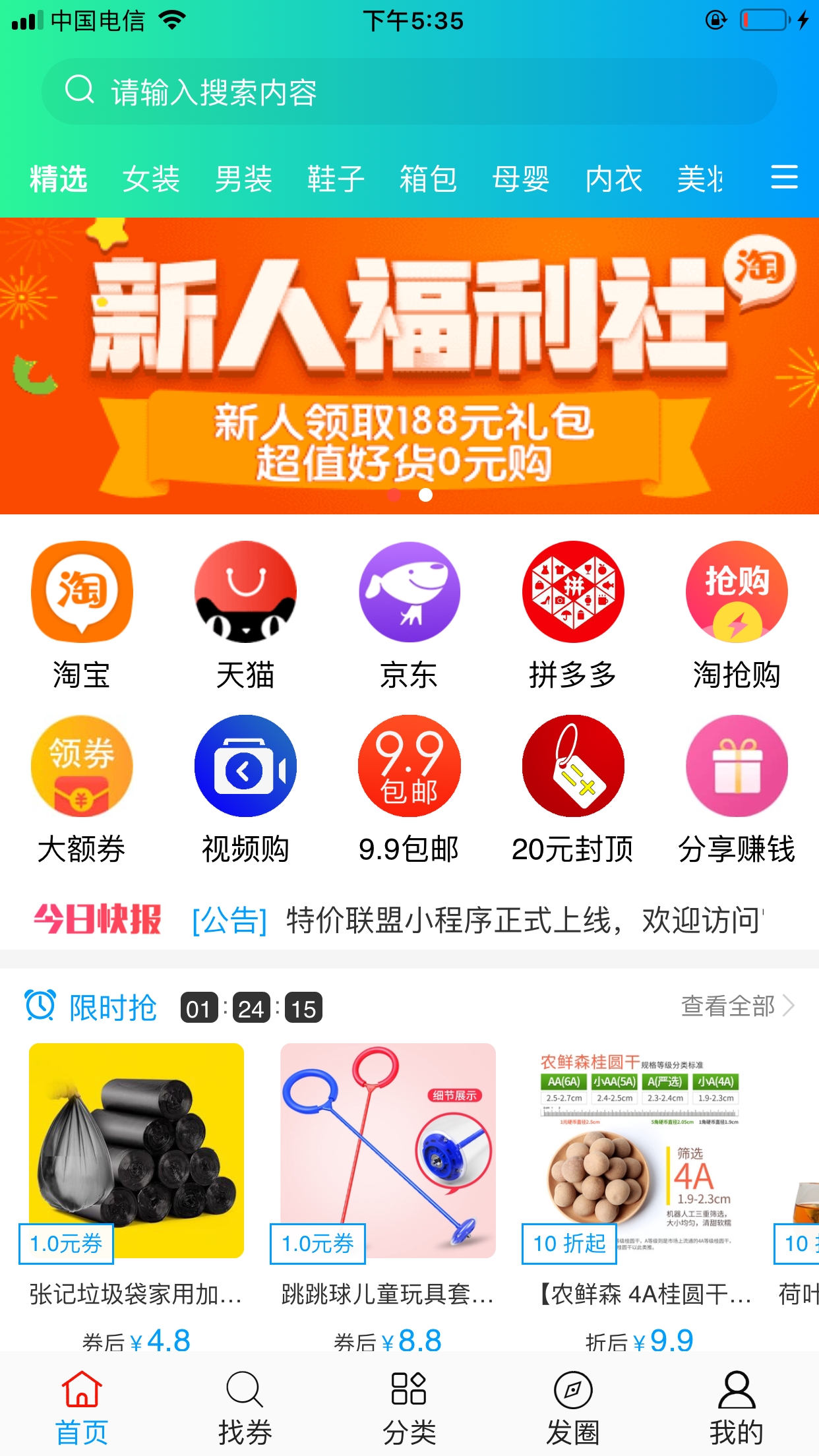819x1456 pixels.
Task: Open 分享赚钱 share and earn
Action: [x=737, y=789]
